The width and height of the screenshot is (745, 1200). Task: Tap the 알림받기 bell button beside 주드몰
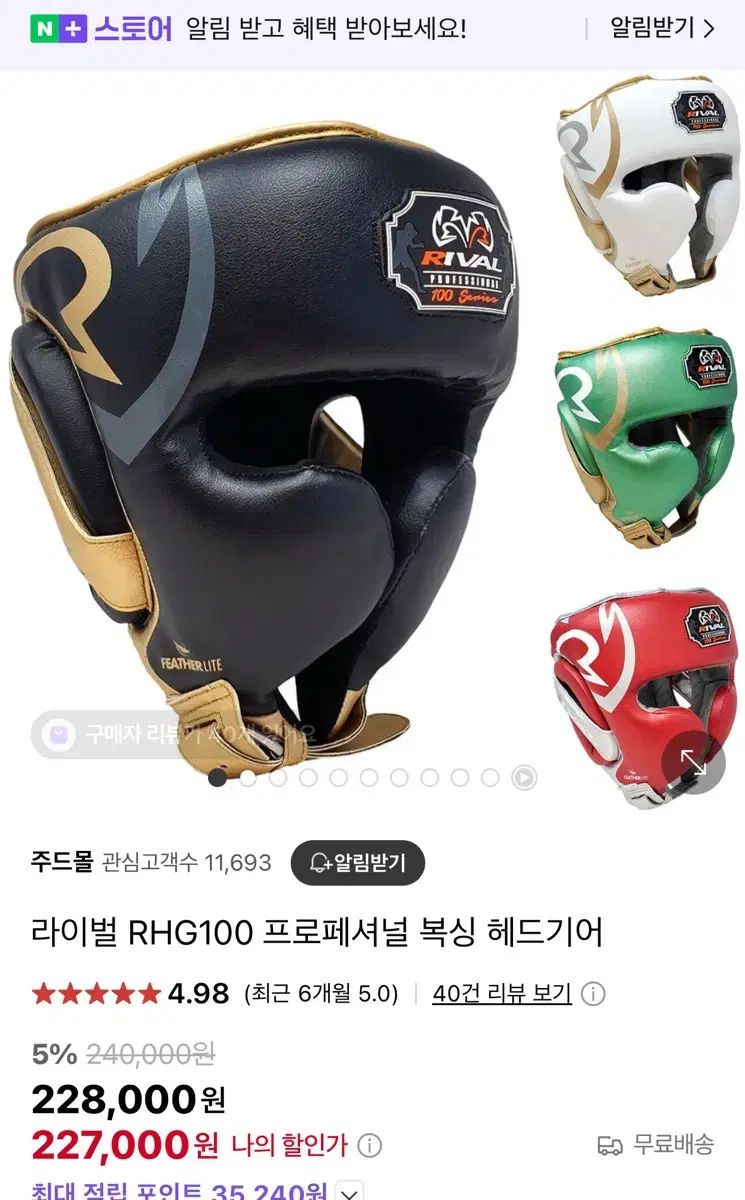pos(358,862)
